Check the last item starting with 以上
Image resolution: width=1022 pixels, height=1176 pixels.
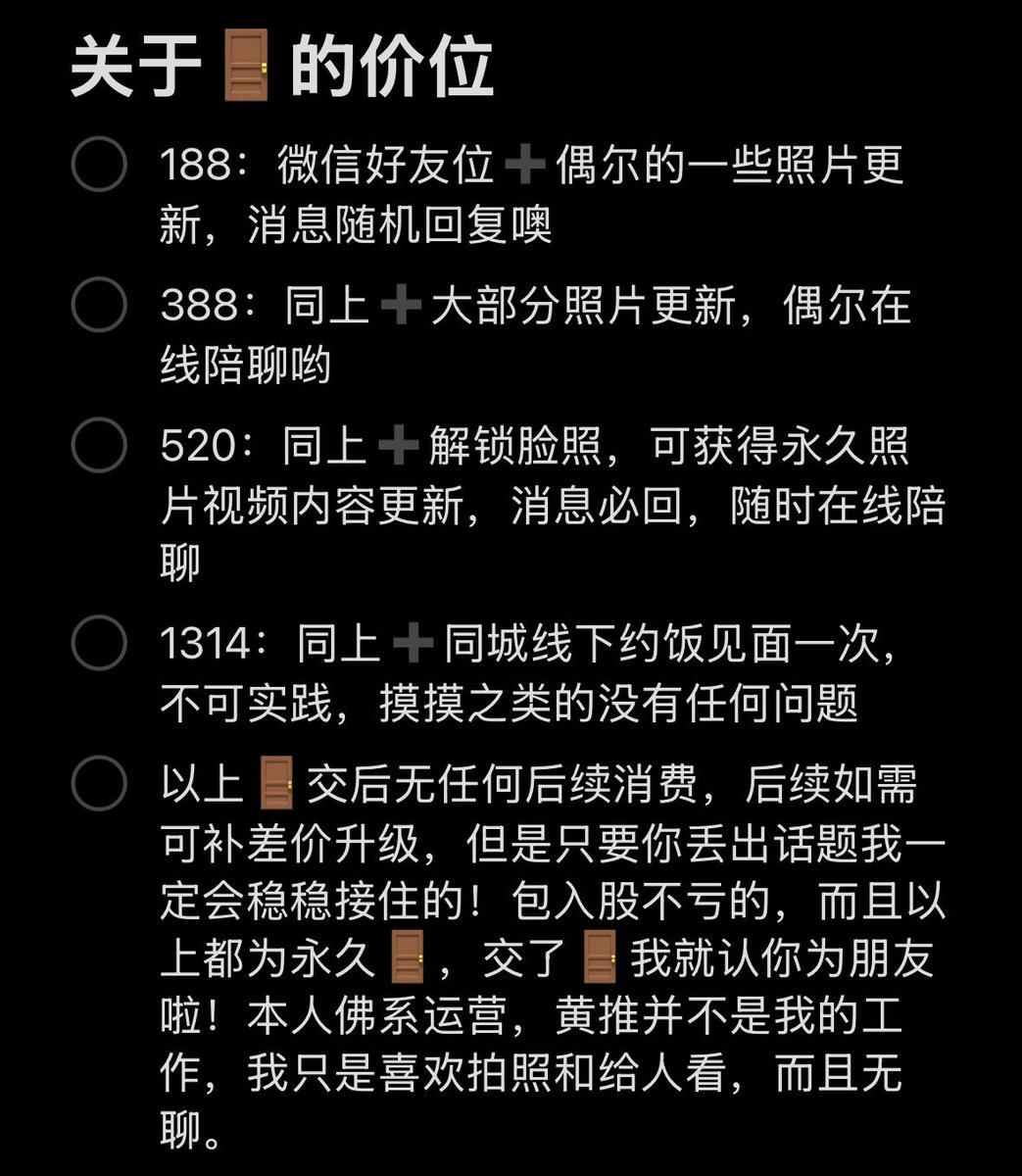coord(99,784)
